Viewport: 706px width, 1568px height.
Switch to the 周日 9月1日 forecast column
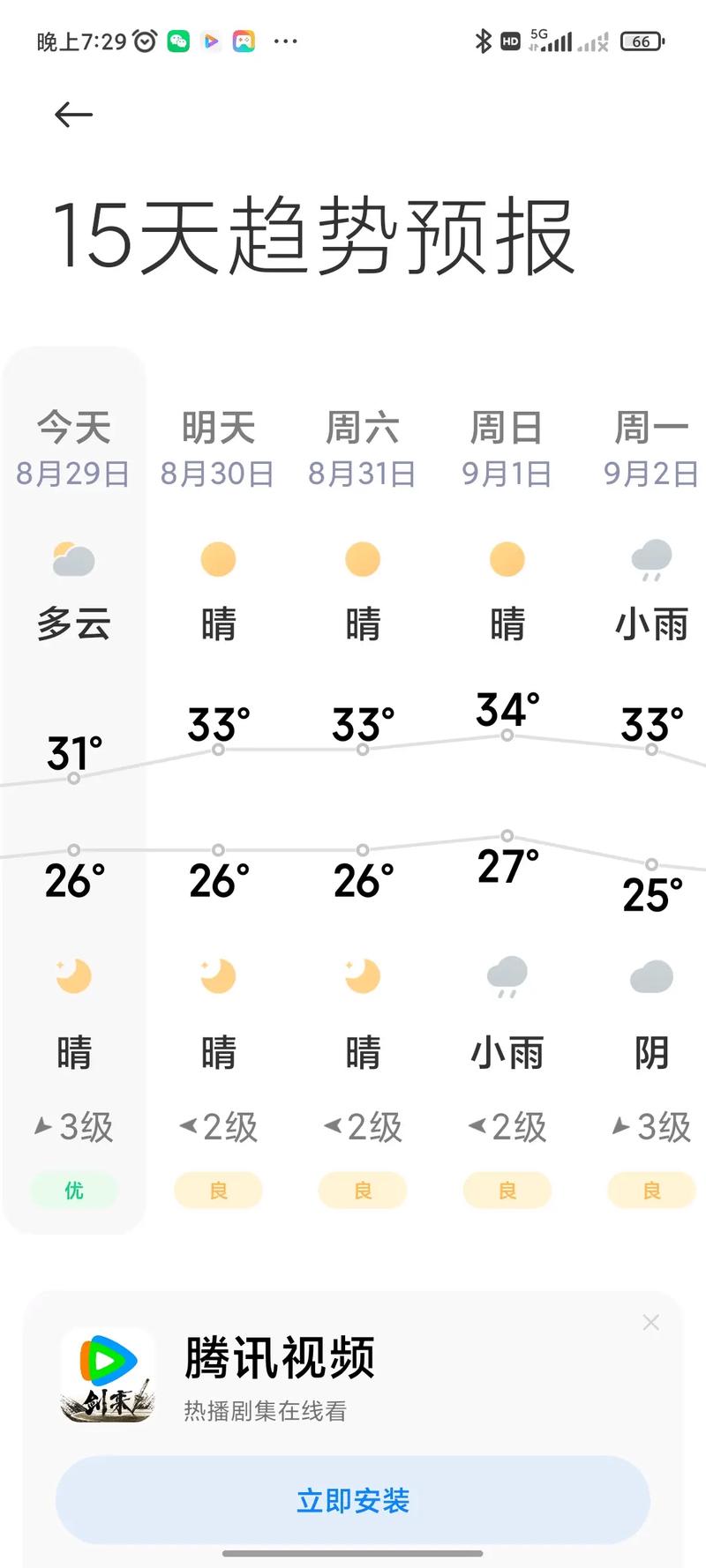507,448
